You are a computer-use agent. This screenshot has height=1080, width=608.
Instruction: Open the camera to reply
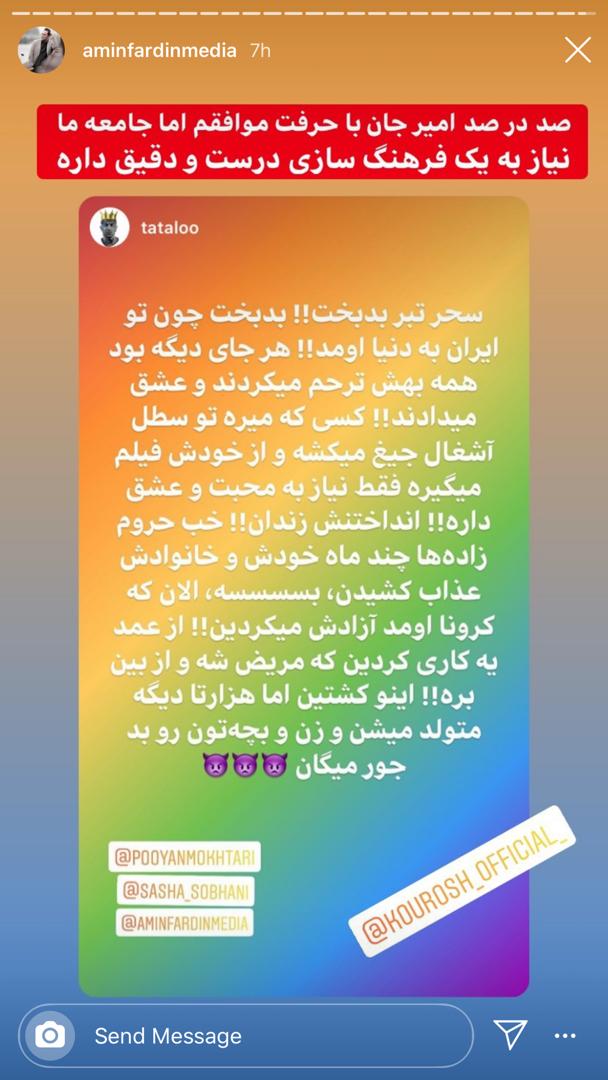coord(49,1036)
